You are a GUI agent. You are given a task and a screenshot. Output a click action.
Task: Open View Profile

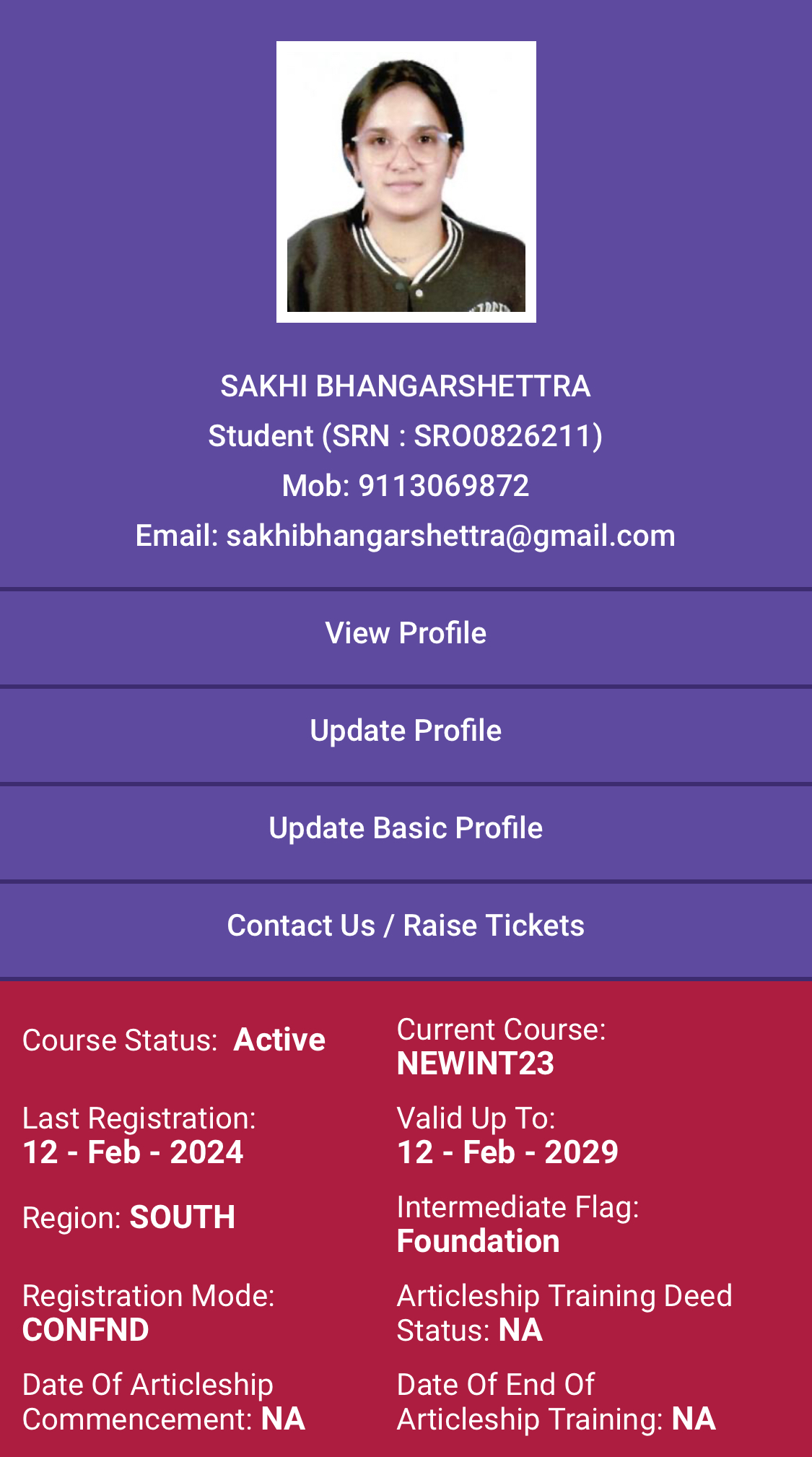pyautogui.click(x=406, y=634)
